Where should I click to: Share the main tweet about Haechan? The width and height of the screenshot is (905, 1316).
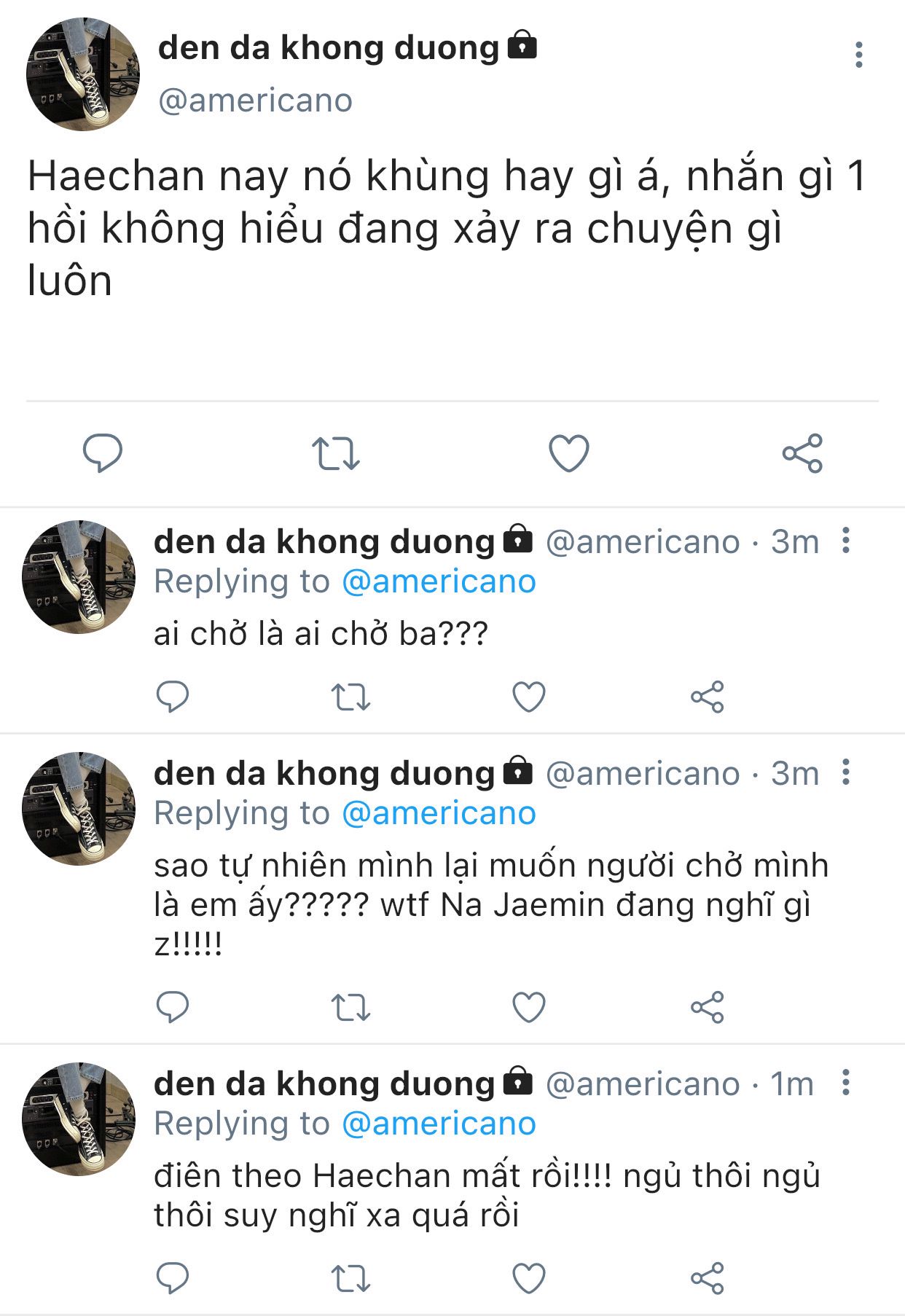[802, 453]
